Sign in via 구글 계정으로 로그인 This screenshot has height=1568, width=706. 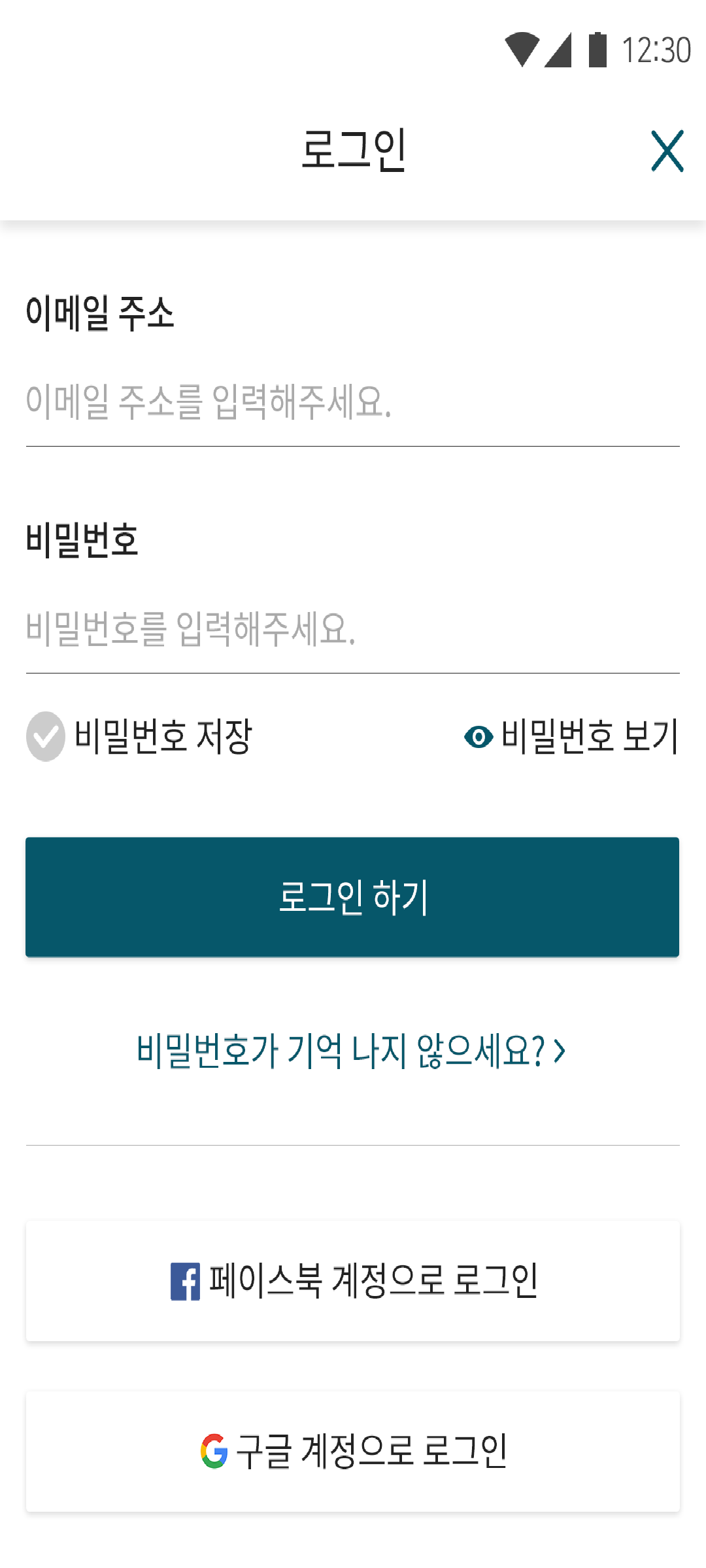tap(353, 1452)
